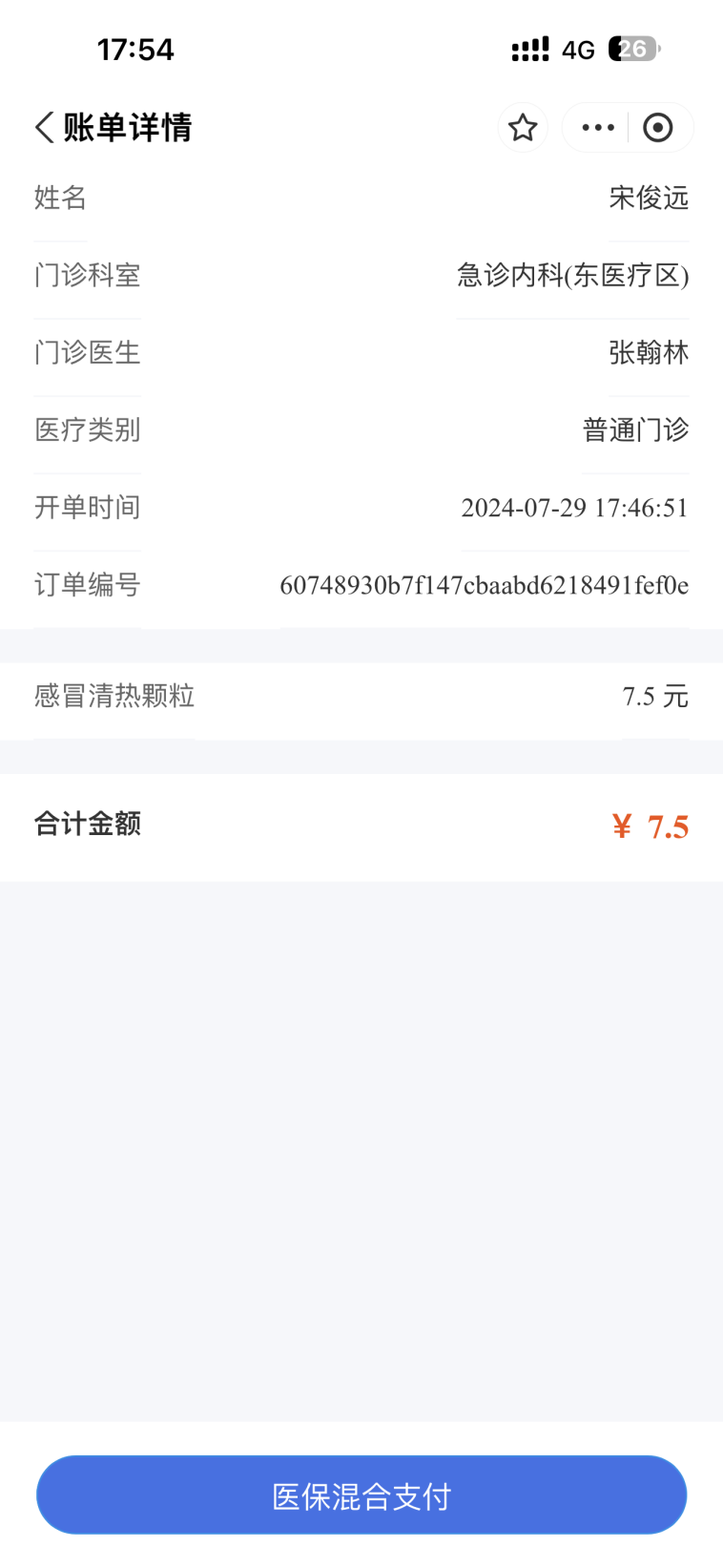Tap the circle capsule icon to exit mini program
Screen dimensions: 723x1568
click(658, 127)
